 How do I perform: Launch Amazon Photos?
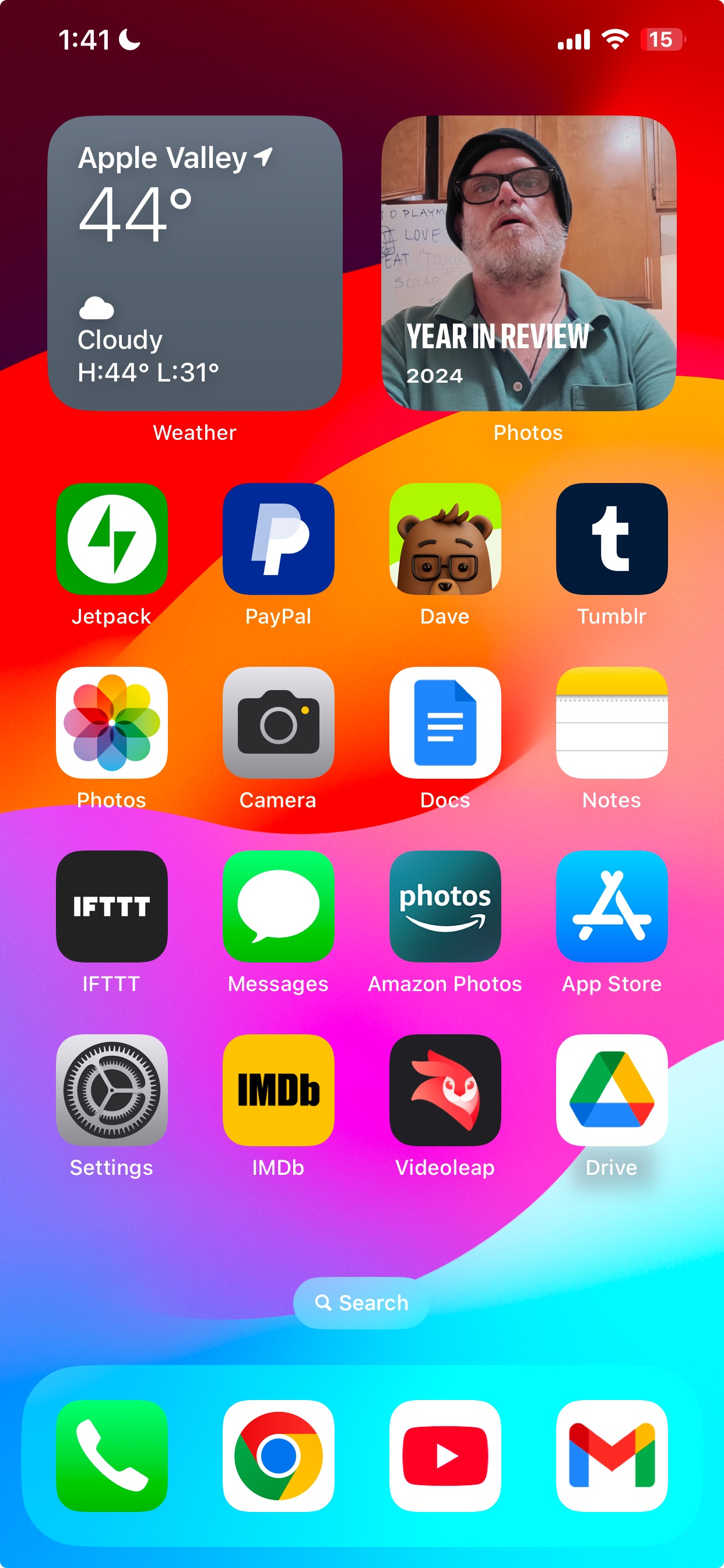click(445, 907)
